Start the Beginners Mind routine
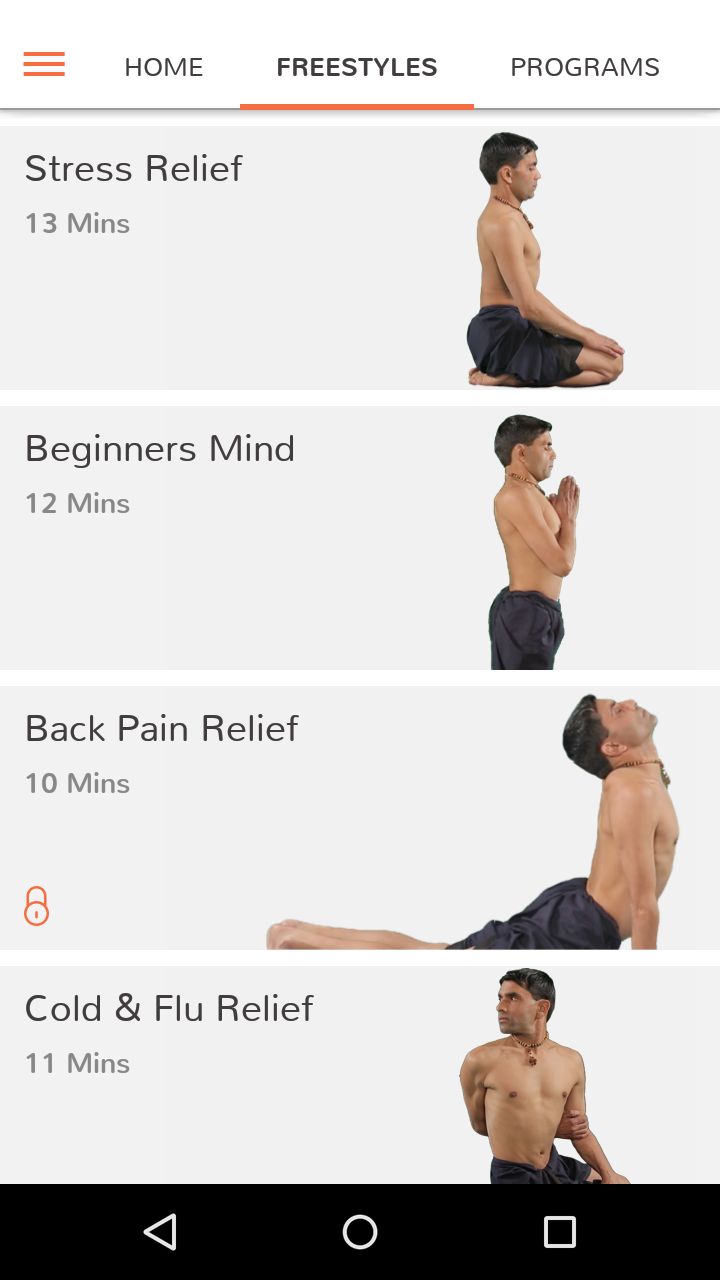This screenshot has height=1280, width=720. 360,538
